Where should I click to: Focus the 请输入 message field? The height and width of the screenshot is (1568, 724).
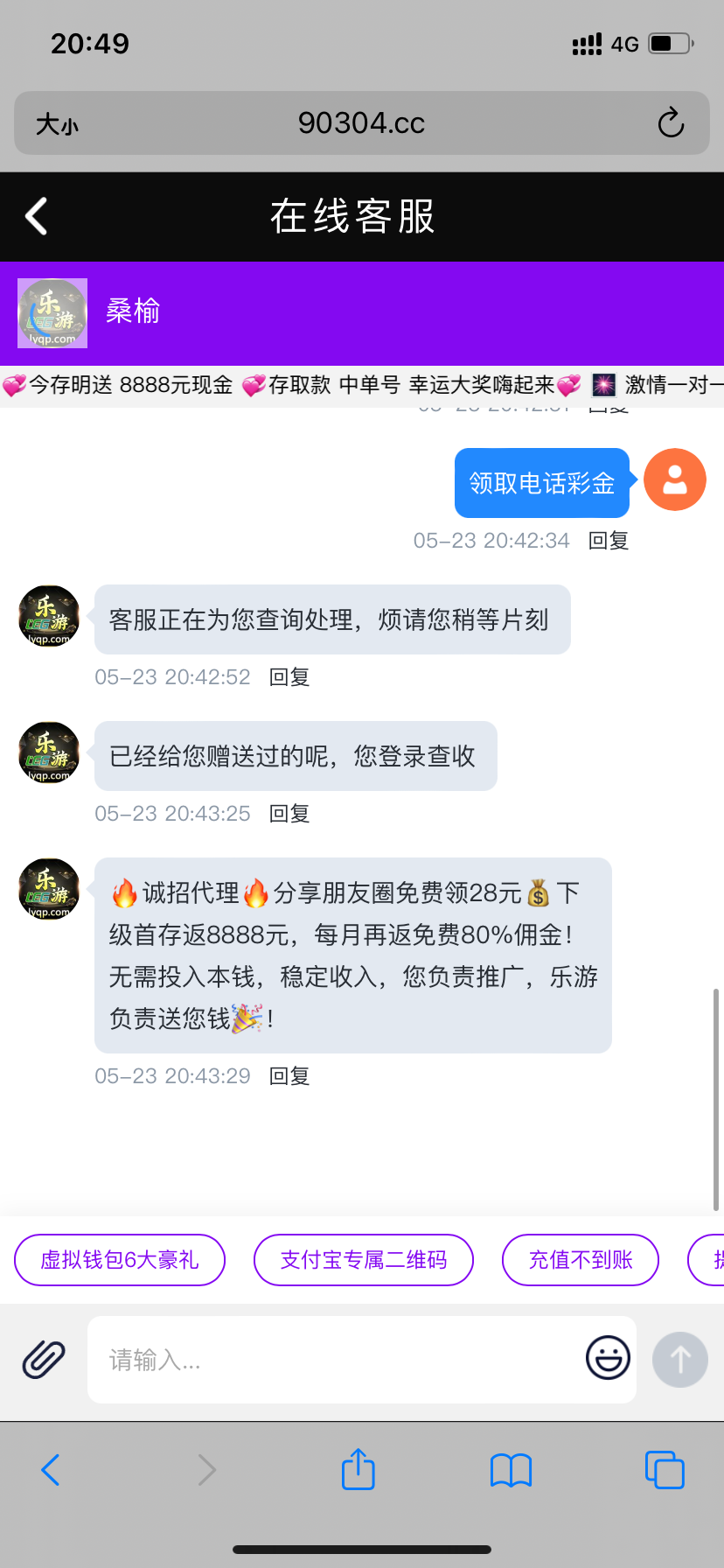[332, 1360]
